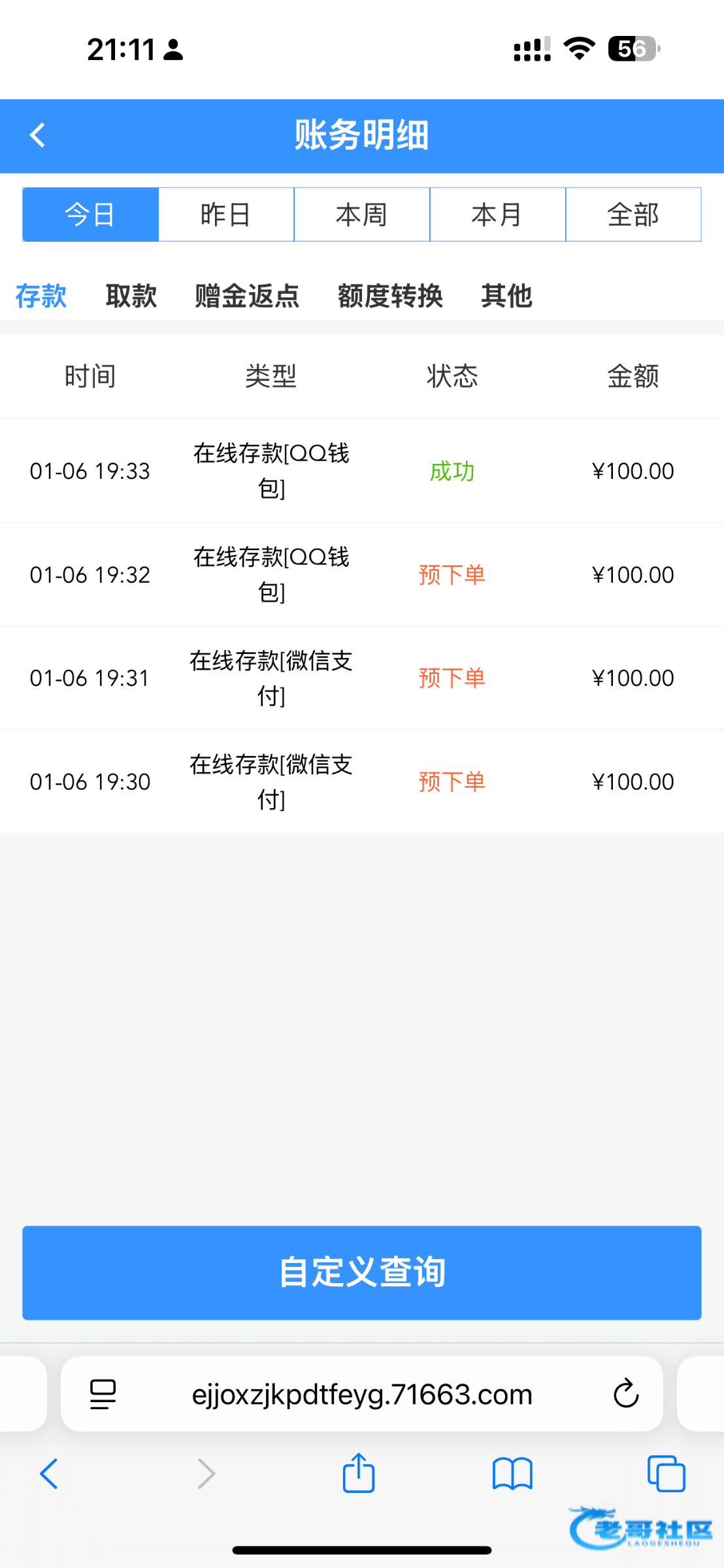Viewport: 724px width, 1568px height.
Task: Share this page via Safari
Action: tap(359, 1474)
